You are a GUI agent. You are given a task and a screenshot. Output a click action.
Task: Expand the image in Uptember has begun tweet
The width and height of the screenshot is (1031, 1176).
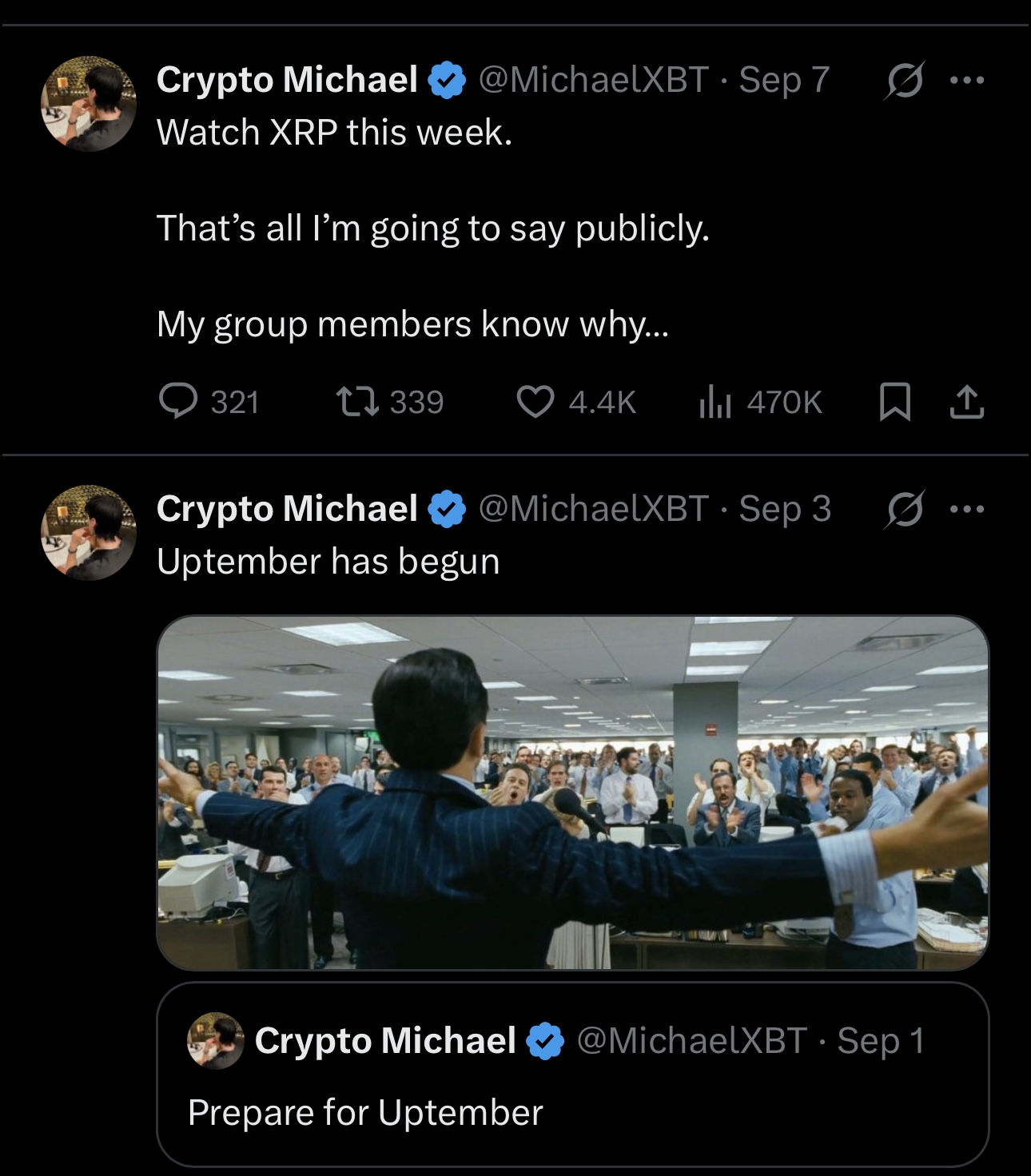[x=573, y=793]
